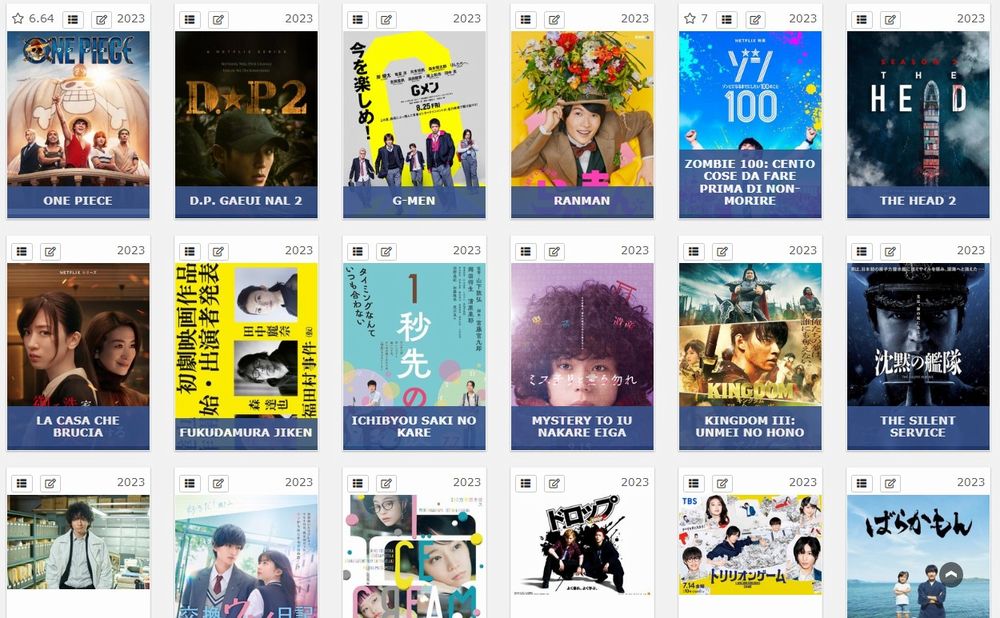Tap the list icon above Ranman
The height and width of the screenshot is (618, 1000).
point(526,19)
